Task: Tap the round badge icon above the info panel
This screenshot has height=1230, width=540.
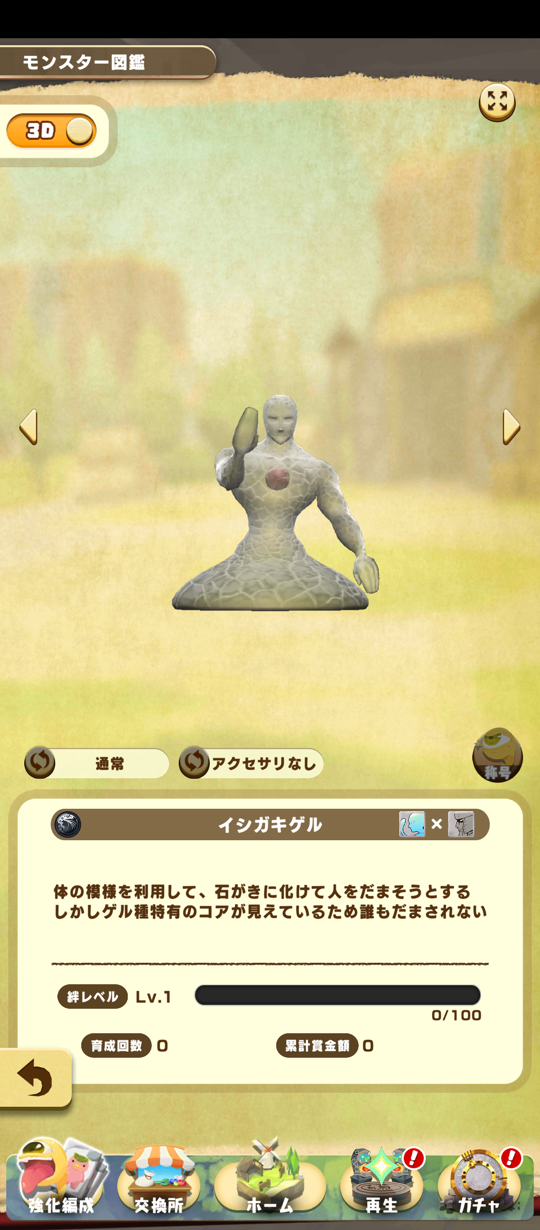Action: coord(497,755)
